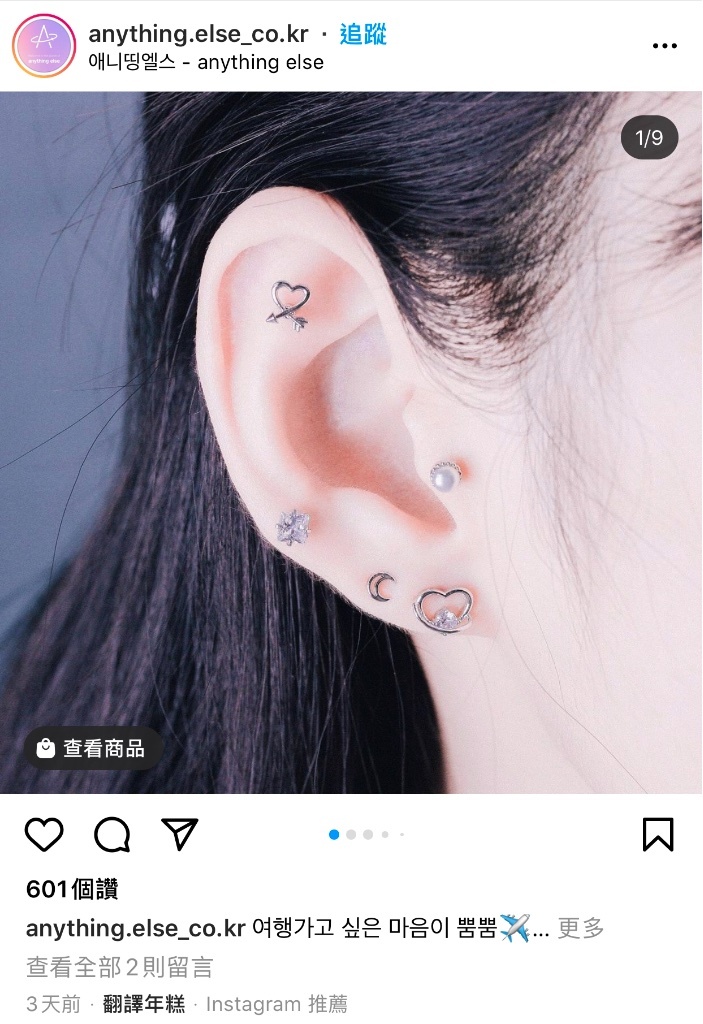Viewport: 703px width, 1024px height.
Task: Open anything.else_co.kr username in header
Action: [197, 34]
